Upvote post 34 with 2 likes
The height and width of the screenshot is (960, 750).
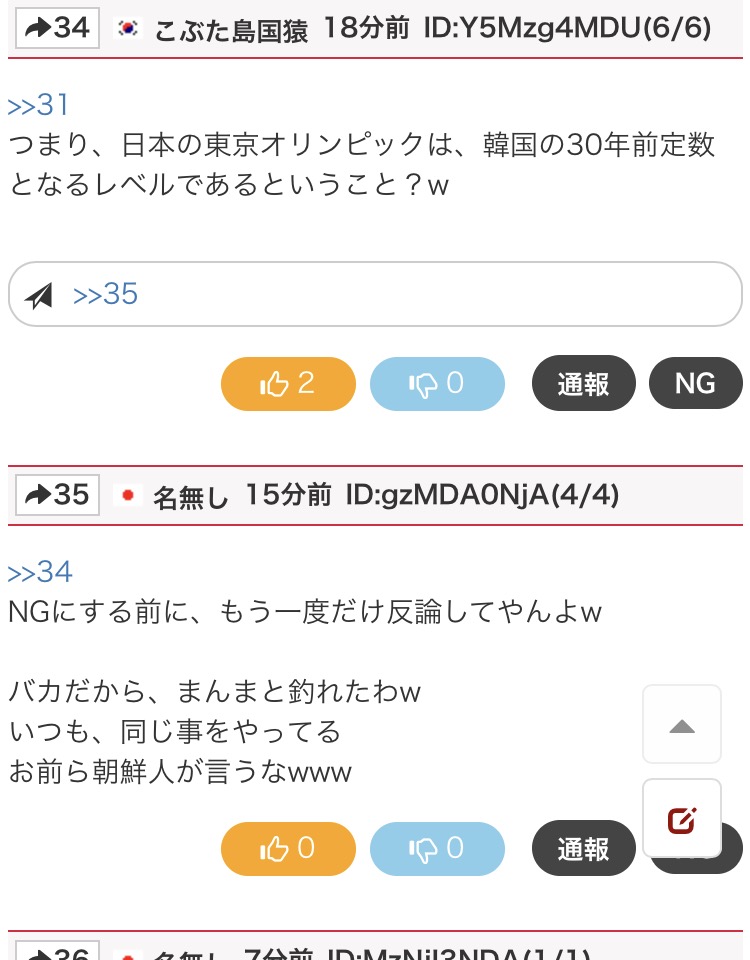[288, 384]
